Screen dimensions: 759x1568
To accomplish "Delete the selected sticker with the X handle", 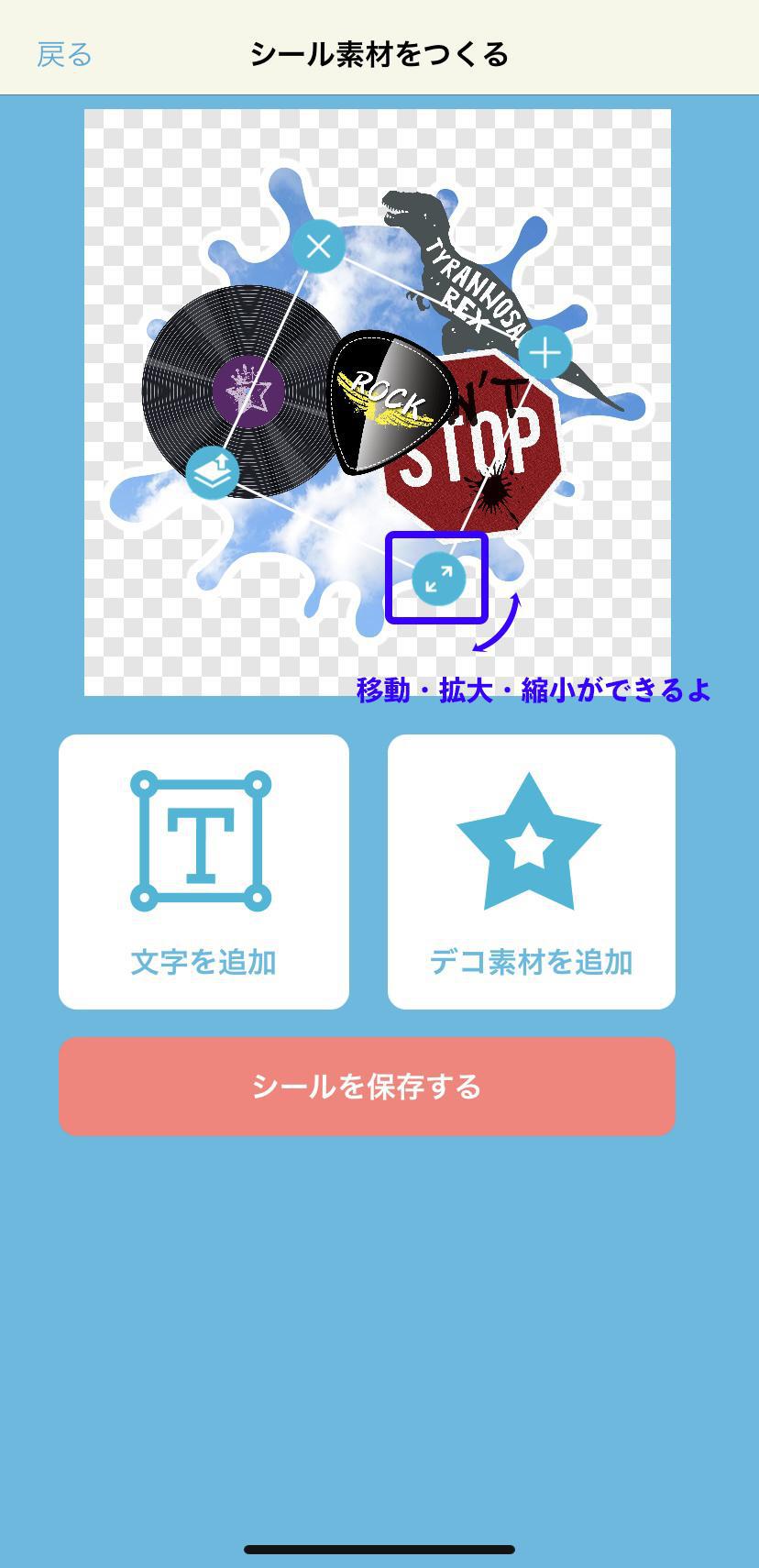I will tap(319, 246).
